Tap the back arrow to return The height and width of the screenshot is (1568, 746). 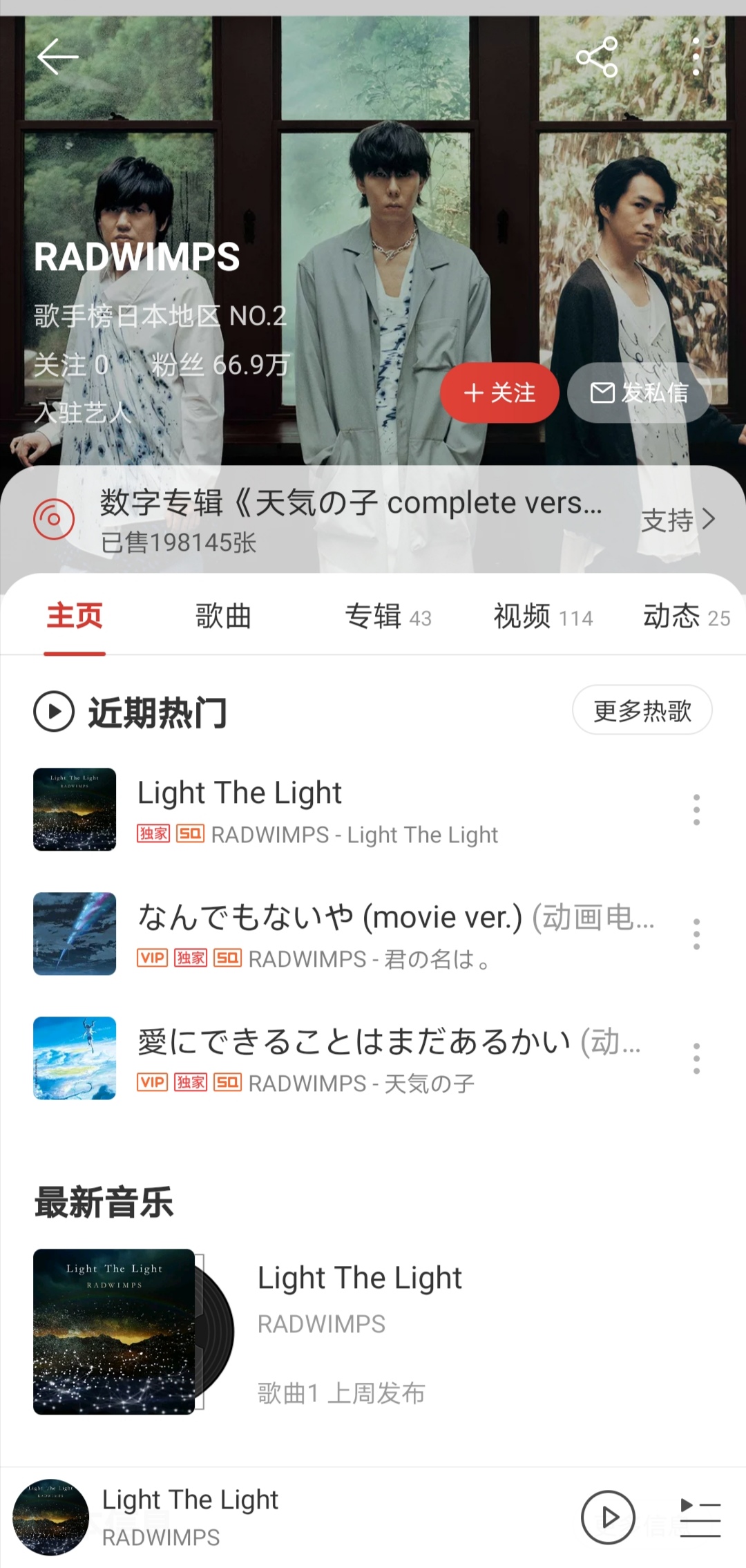tap(57, 57)
